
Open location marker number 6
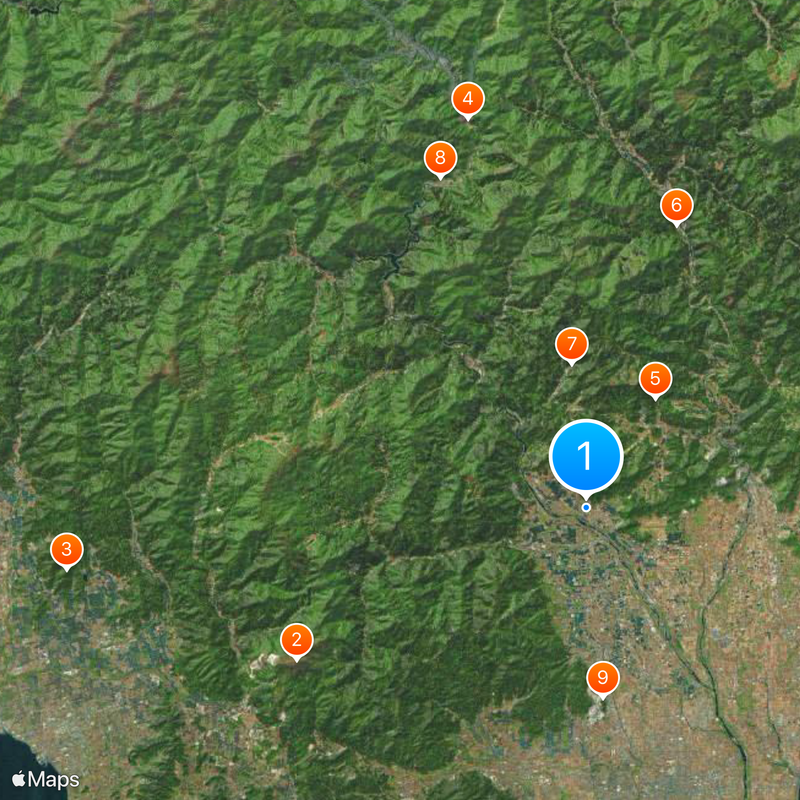[x=676, y=206]
